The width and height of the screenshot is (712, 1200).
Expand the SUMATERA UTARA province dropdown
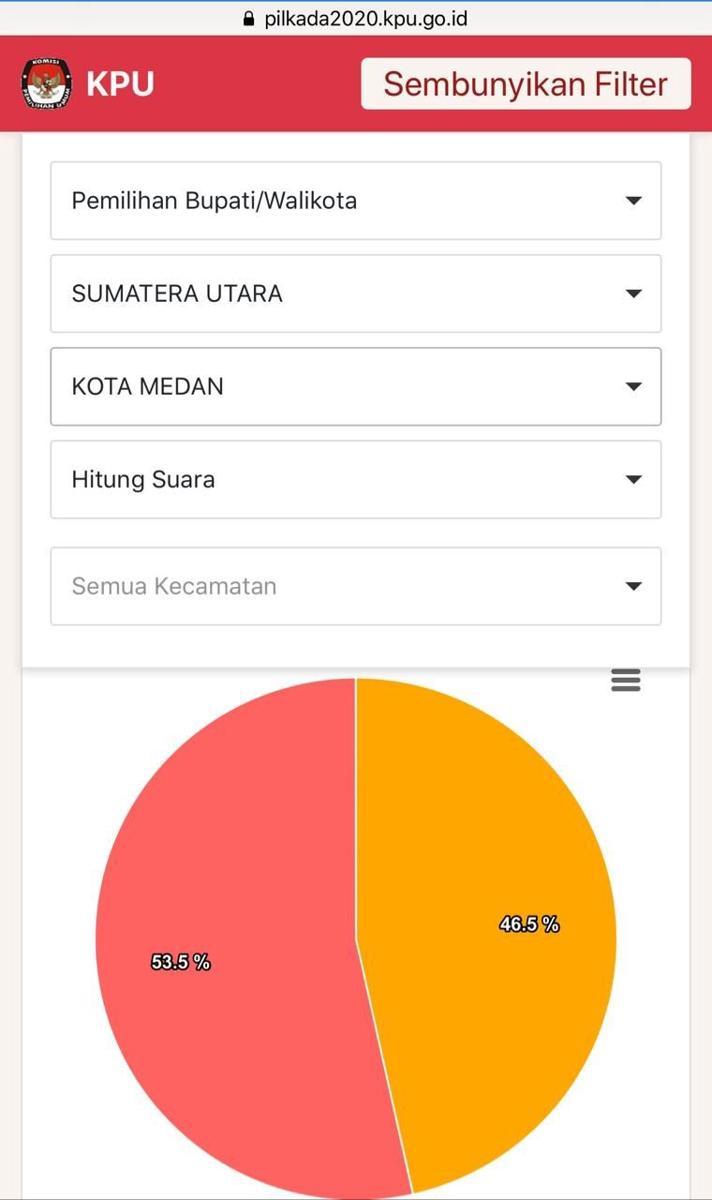click(x=356, y=294)
